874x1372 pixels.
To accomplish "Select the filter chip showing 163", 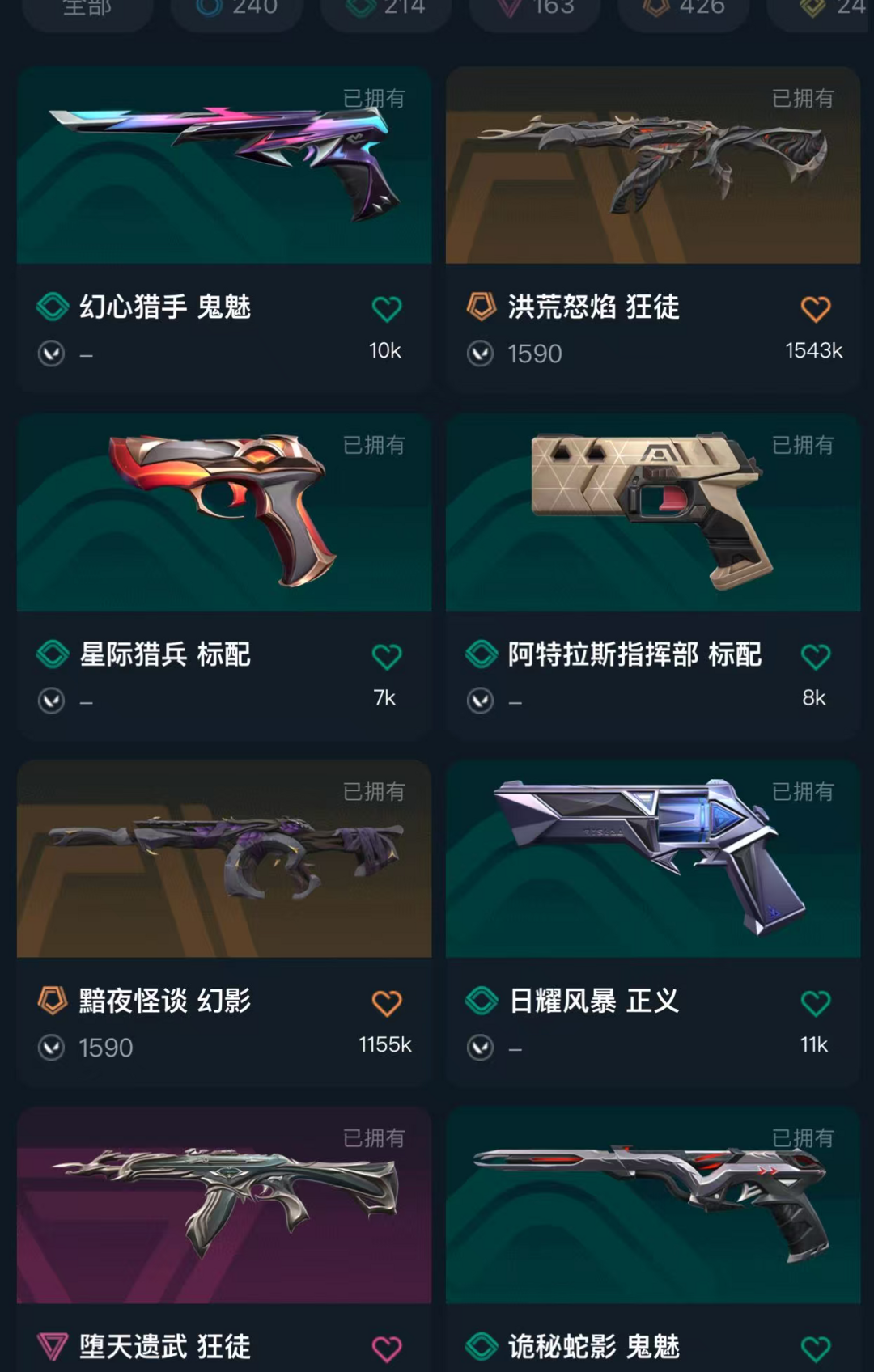I will click(x=535, y=10).
